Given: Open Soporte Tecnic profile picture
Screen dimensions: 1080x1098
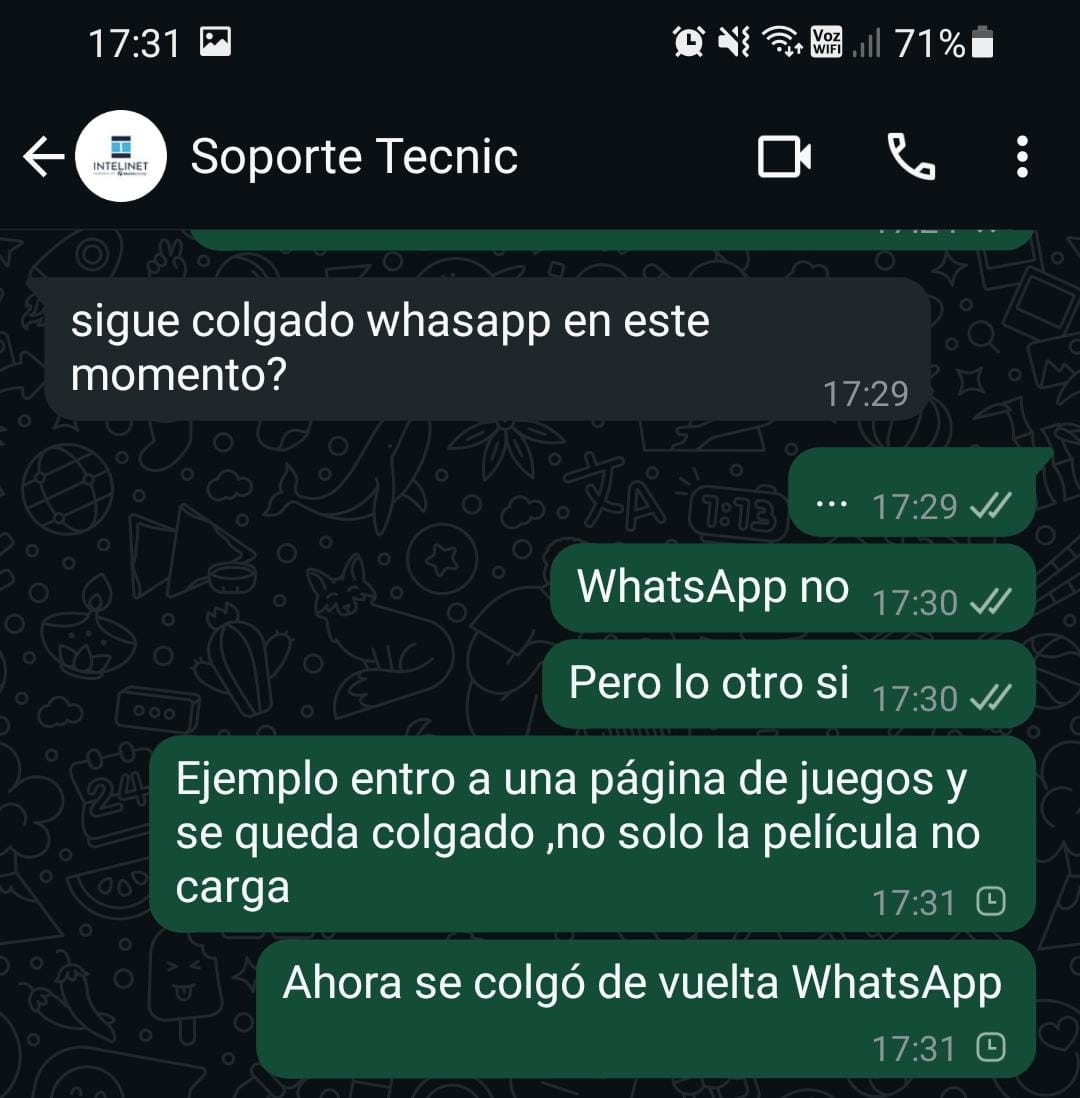Looking at the screenshot, I should 121,157.
